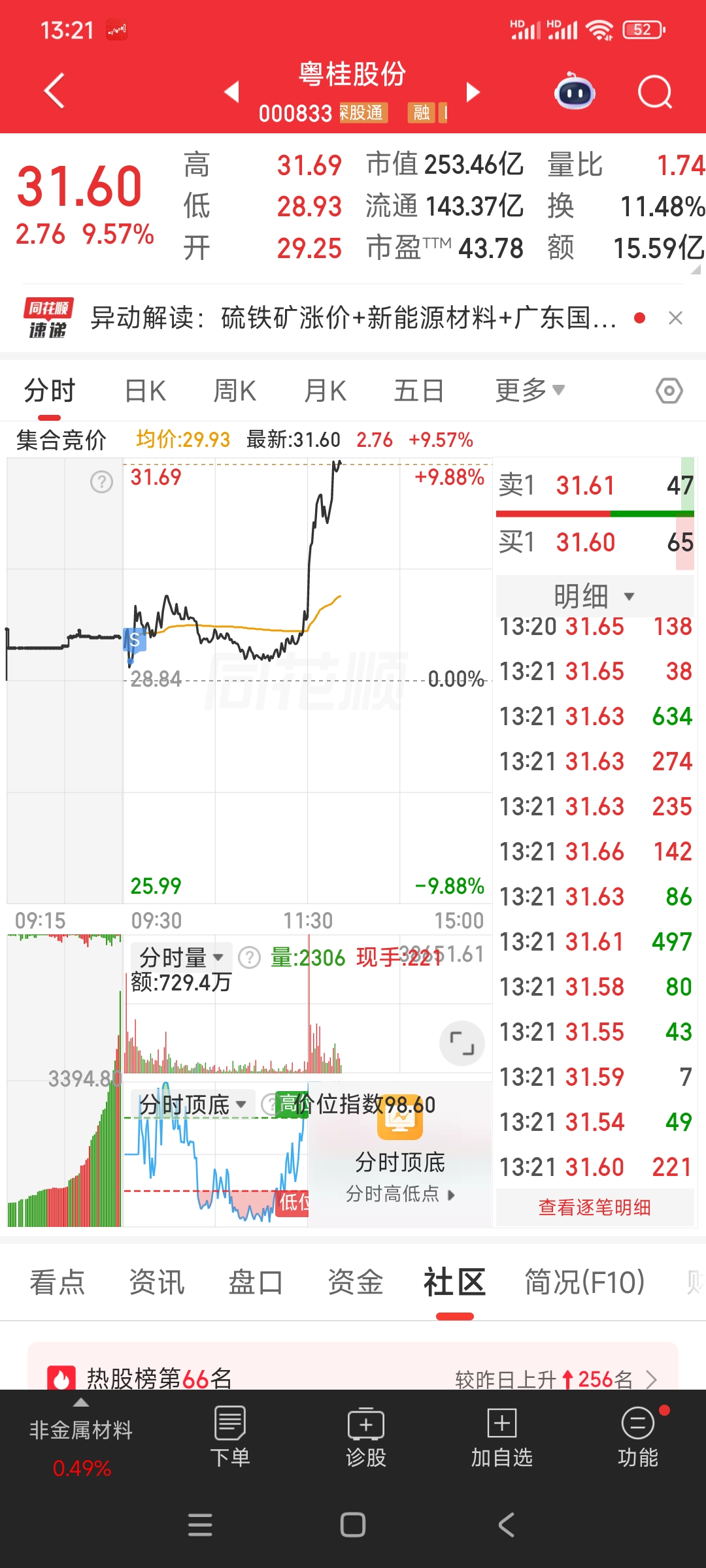The width and height of the screenshot is (706, 1568).
Task: Expand the 更多 chart options
Action: point(529,391)
